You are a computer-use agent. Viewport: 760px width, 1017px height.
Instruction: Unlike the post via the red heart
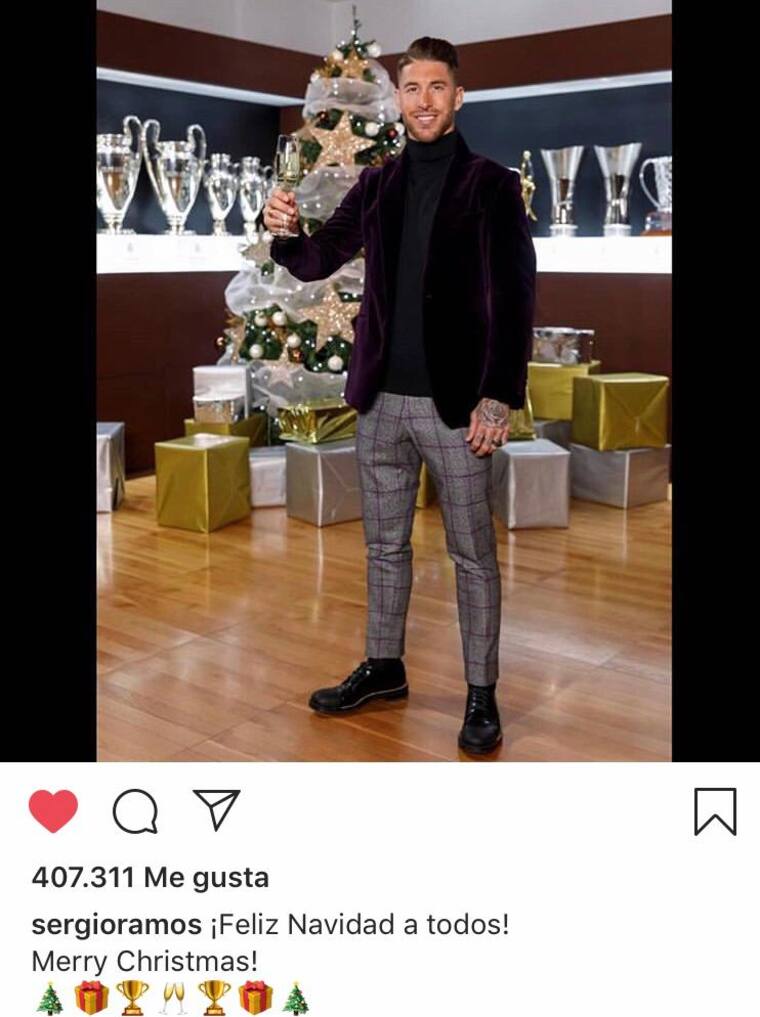pos(53,811)
